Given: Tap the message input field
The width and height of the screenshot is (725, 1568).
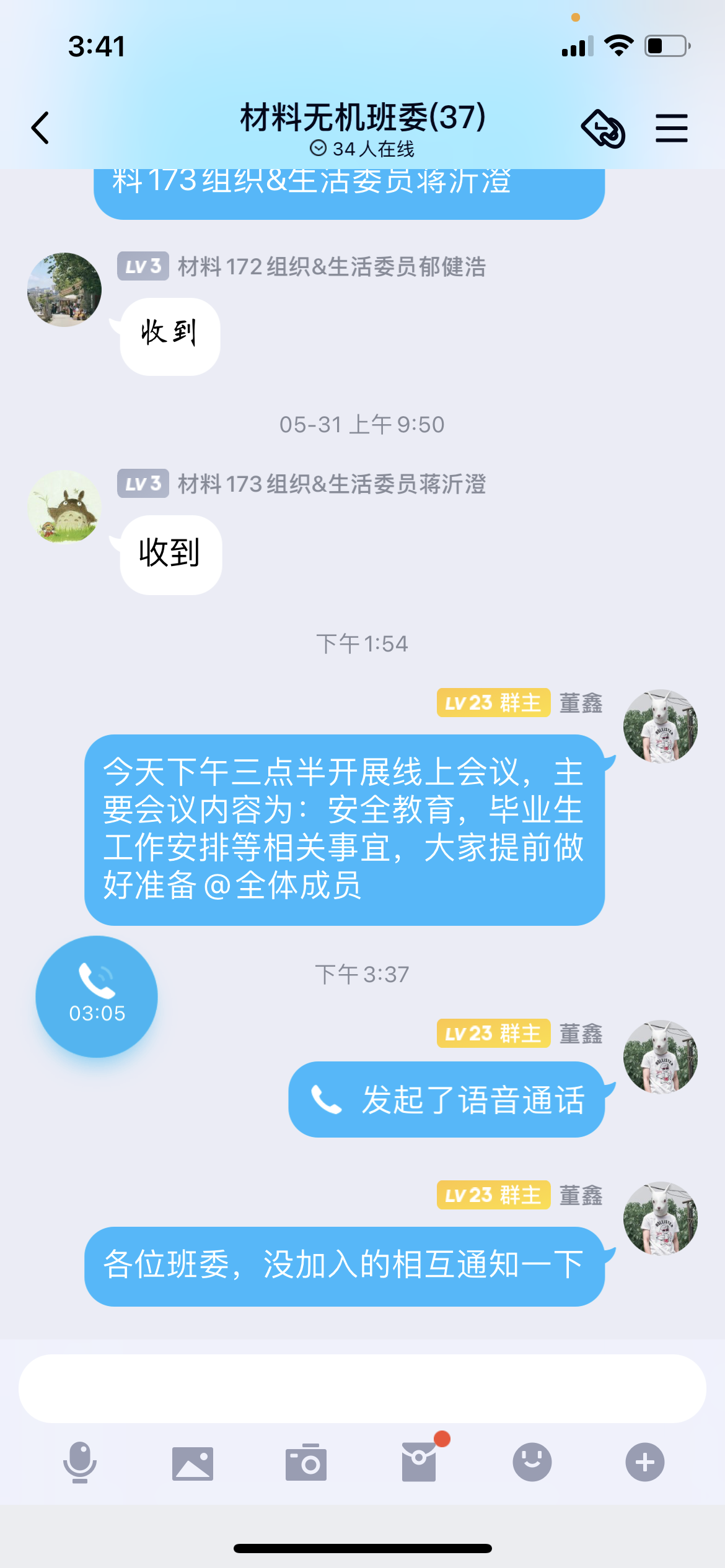Looking at the screenshot, I should 362,1388.
